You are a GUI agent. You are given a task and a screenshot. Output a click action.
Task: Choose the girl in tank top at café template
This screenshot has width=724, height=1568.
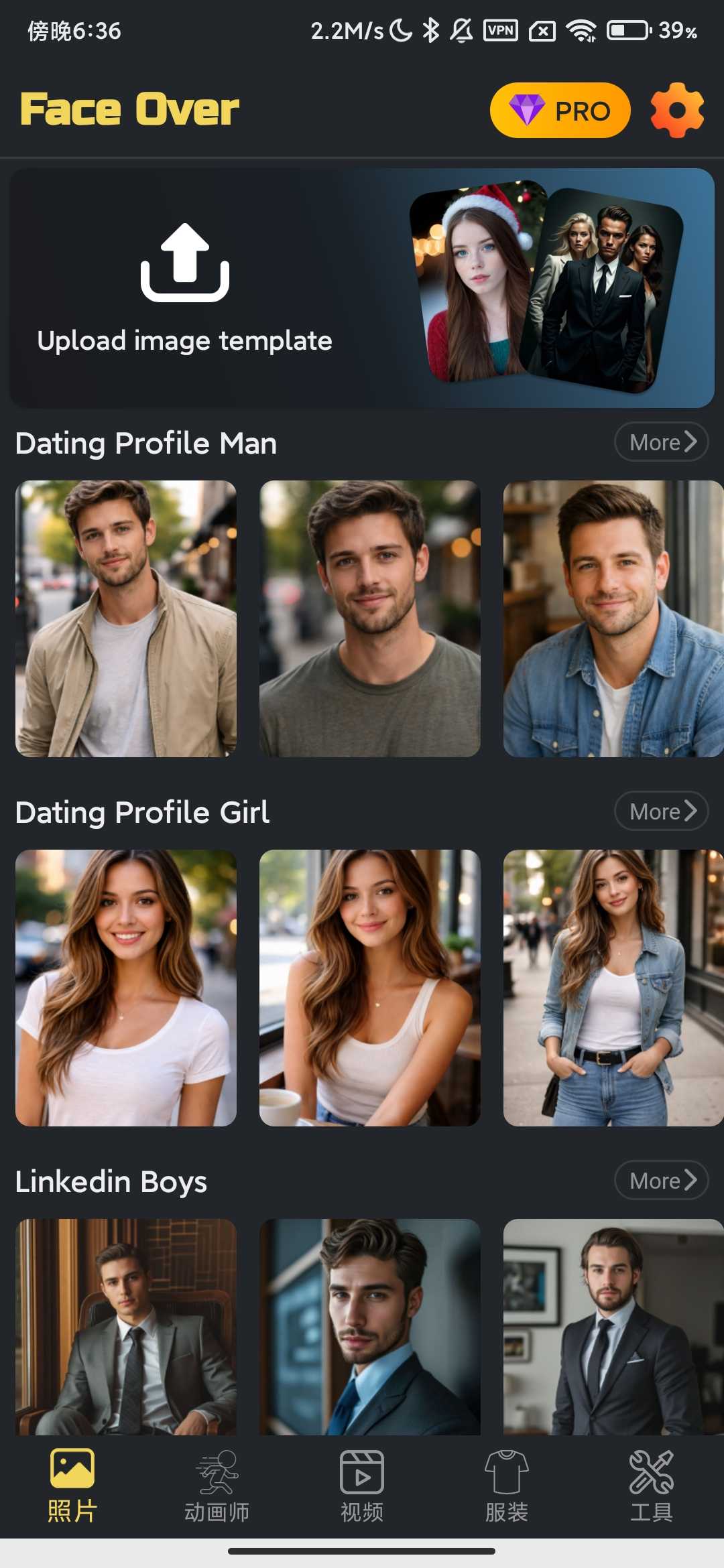click(x=370, y=988)
